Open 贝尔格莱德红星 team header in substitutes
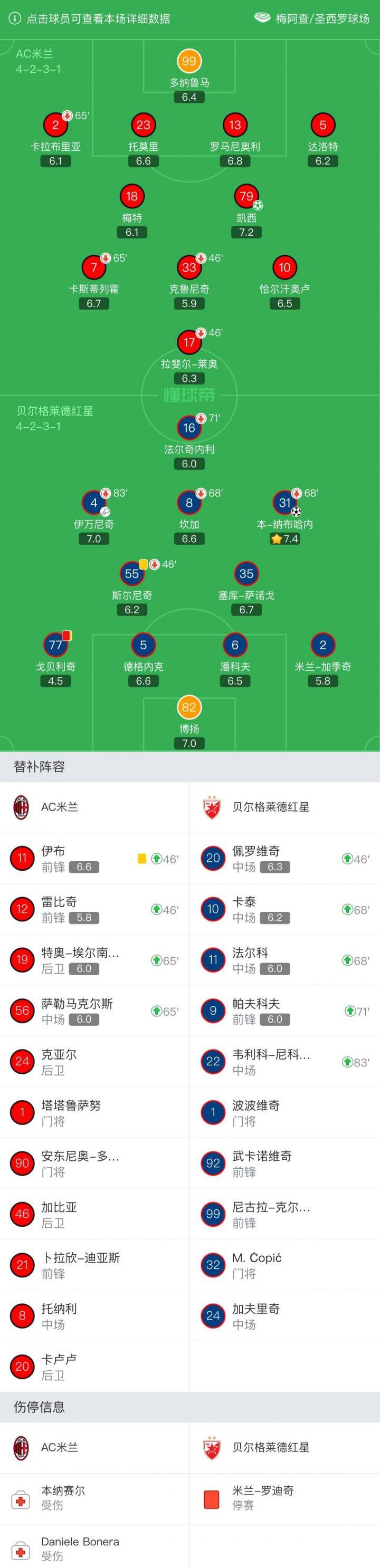This screenshot has width=380, height=1568. (x=284, y=807)
